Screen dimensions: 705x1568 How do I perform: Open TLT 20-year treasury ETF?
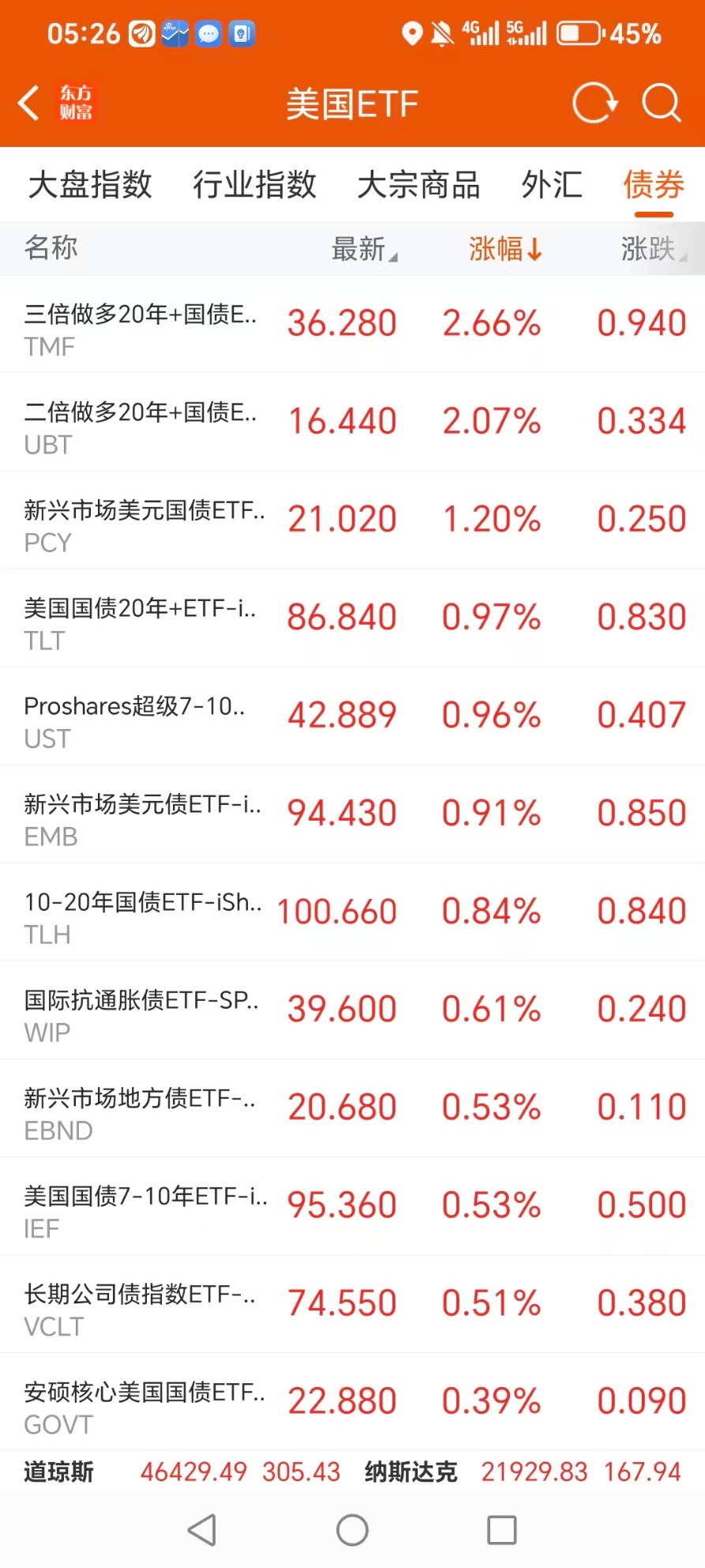click(x=352, y=619)
